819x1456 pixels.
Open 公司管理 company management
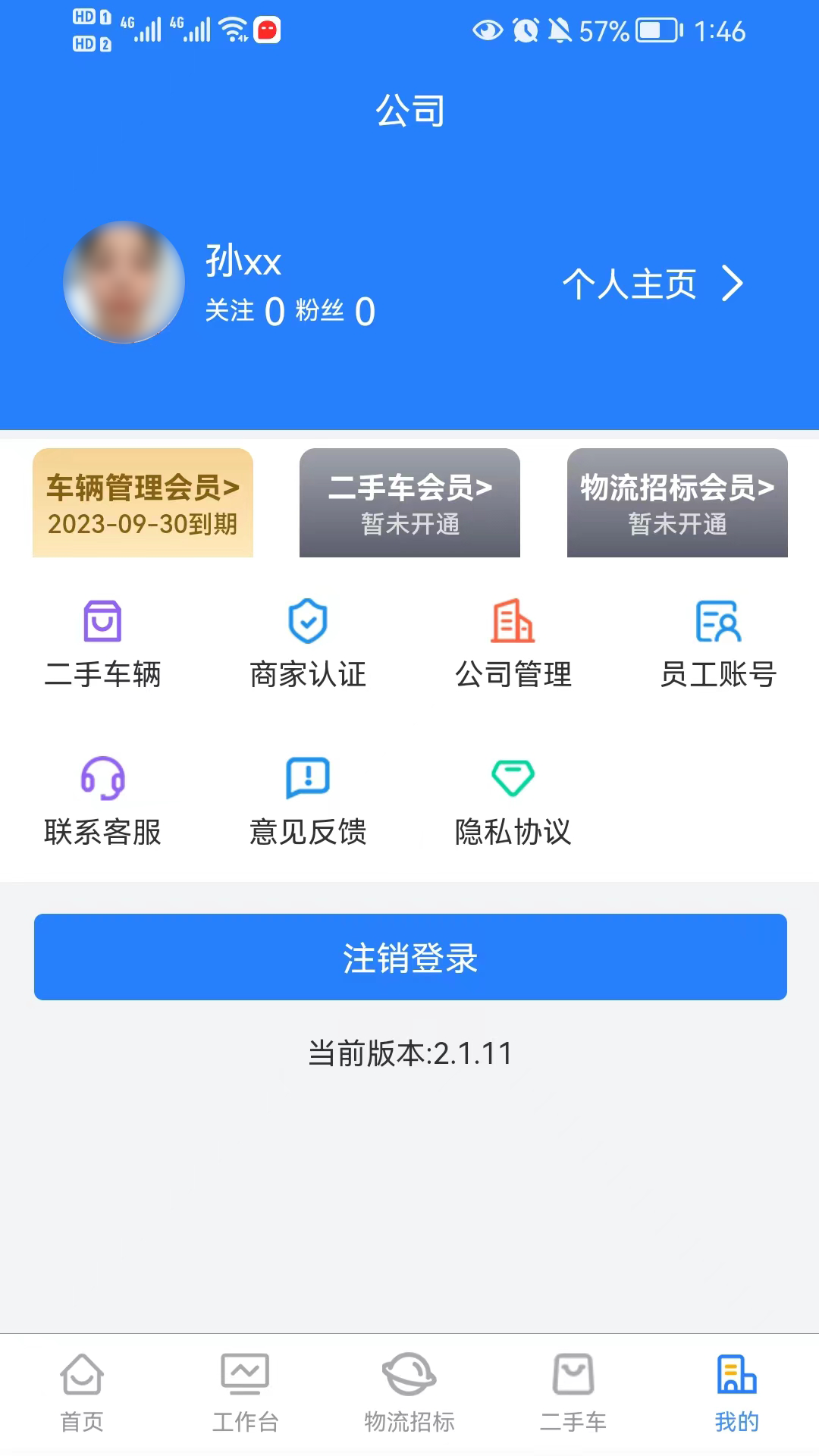tap(513, 644)
